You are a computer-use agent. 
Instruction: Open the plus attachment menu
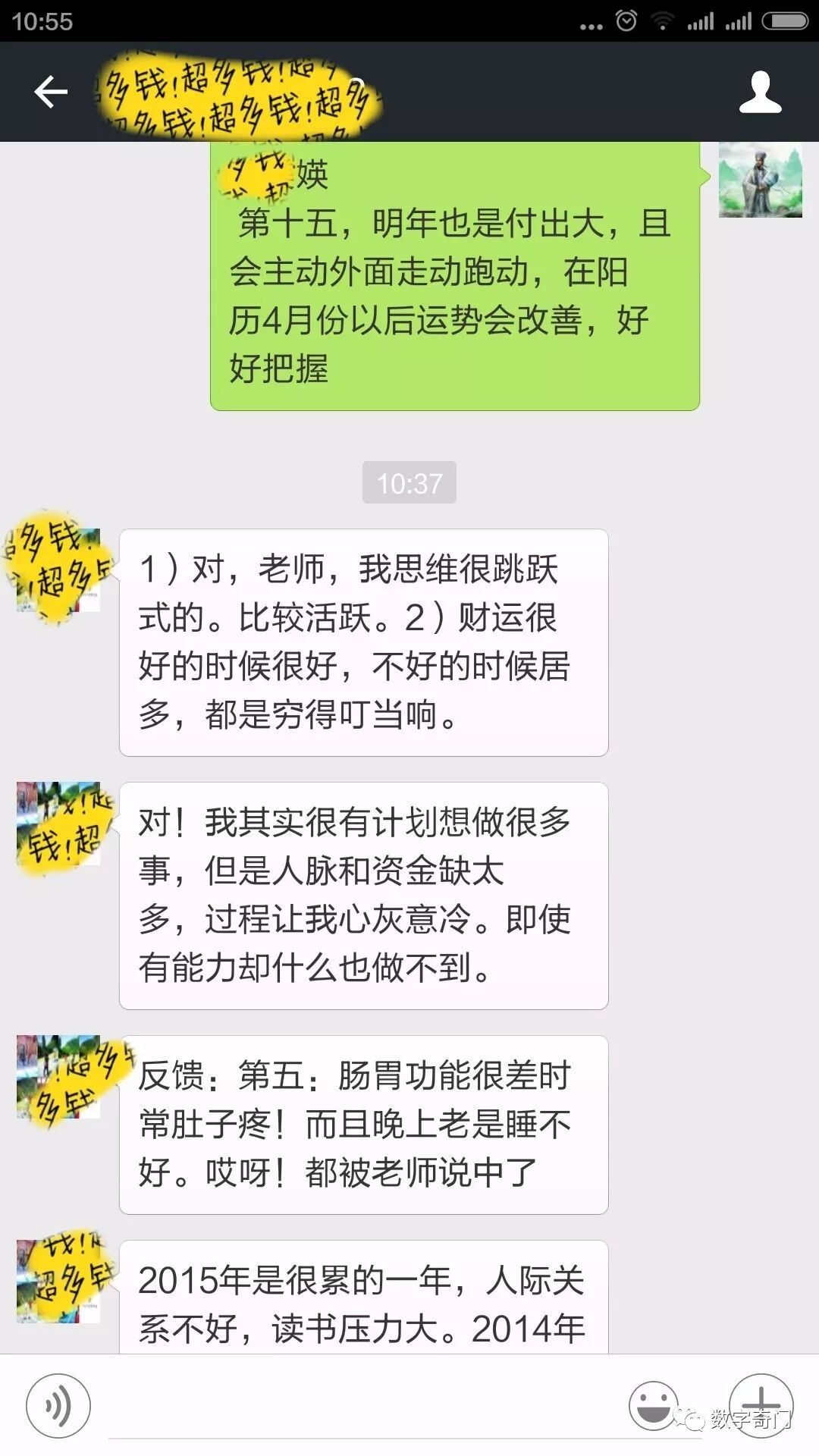761,1404
